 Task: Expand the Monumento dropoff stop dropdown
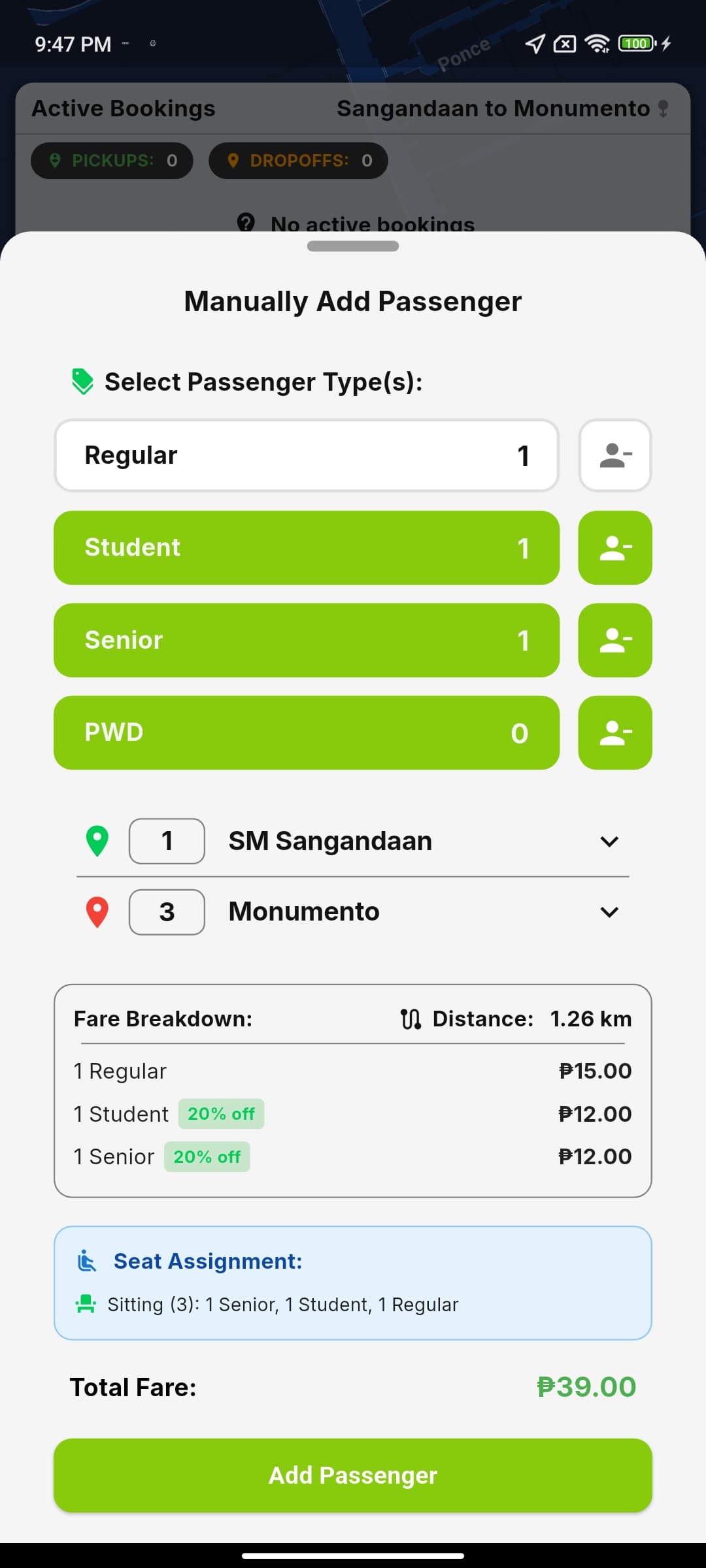pos(609,911)
